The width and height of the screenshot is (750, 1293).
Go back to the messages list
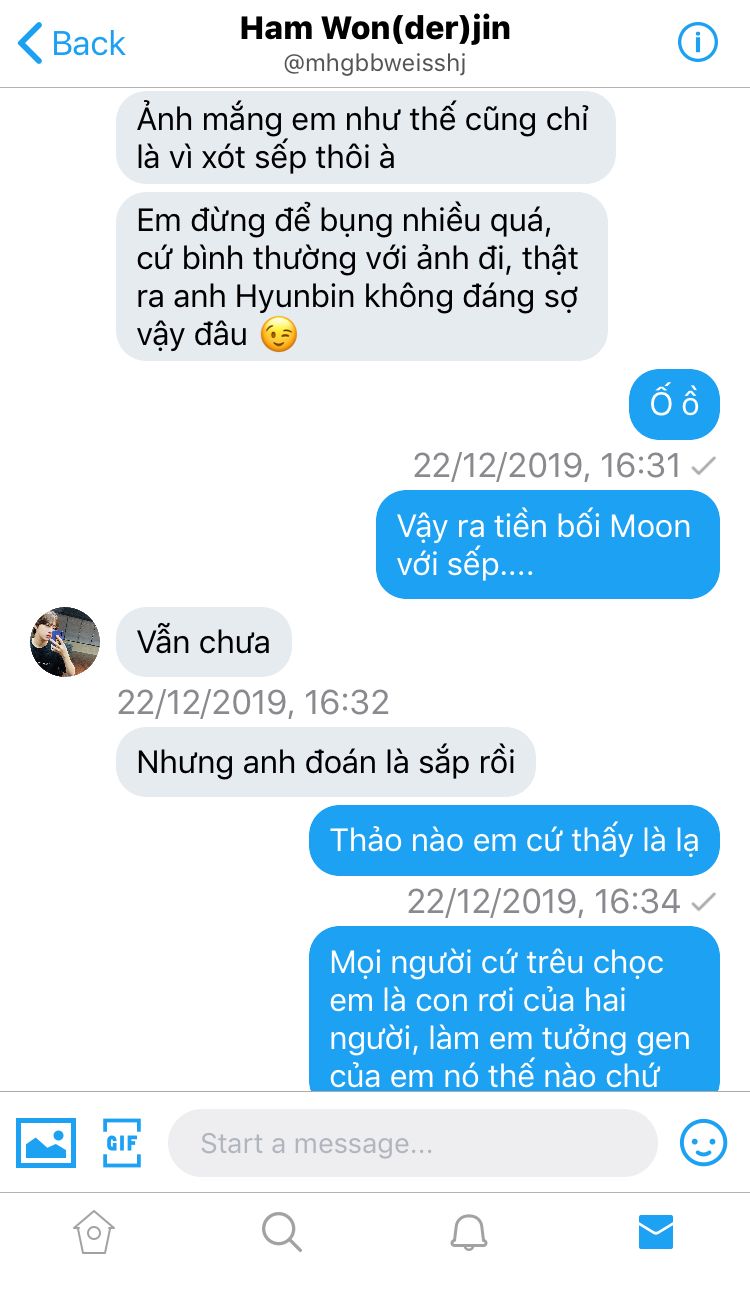click(72, 43)
